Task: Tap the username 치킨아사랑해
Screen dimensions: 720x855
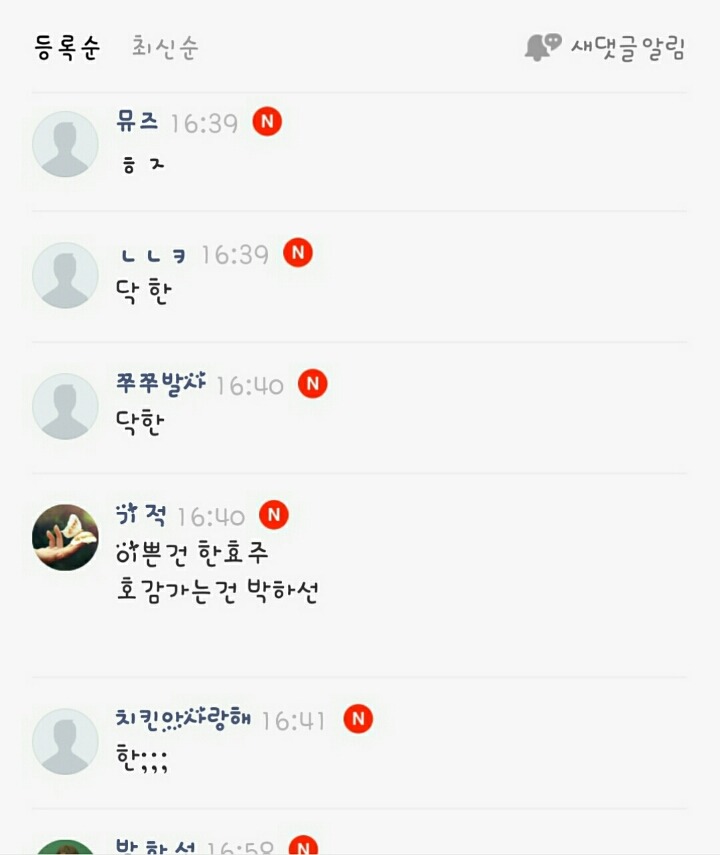Action: 183,719
